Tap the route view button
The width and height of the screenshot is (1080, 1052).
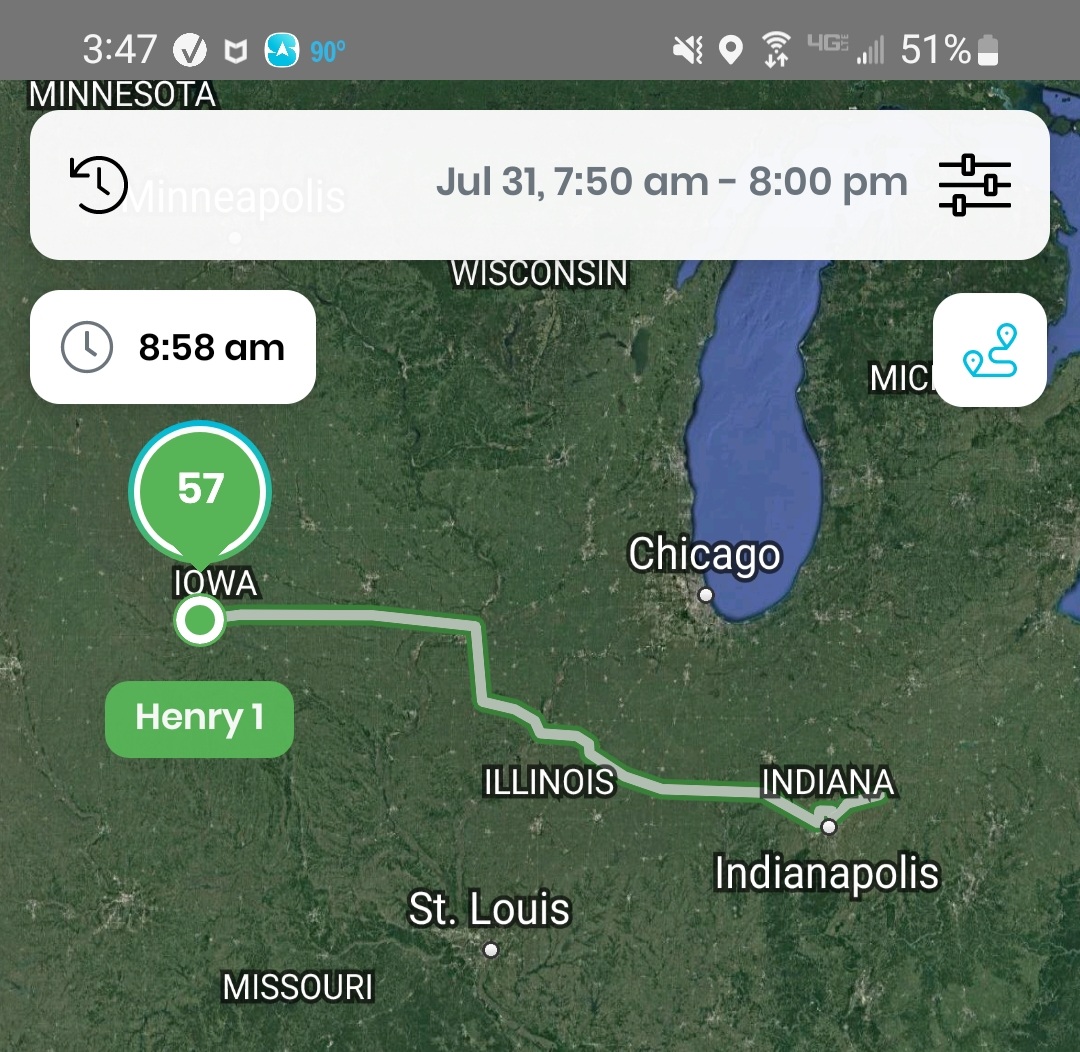click(990, 350)
